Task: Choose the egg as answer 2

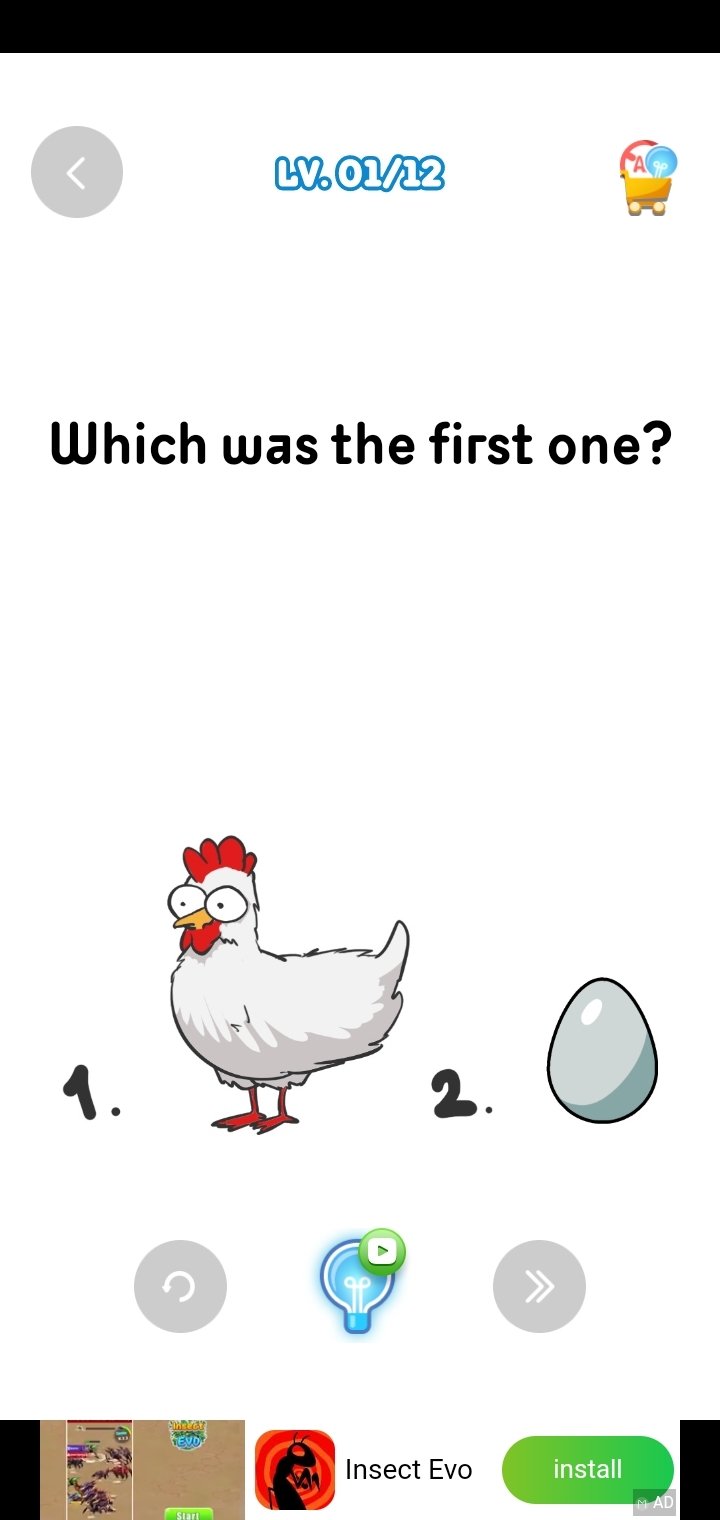Action: 602,1050
